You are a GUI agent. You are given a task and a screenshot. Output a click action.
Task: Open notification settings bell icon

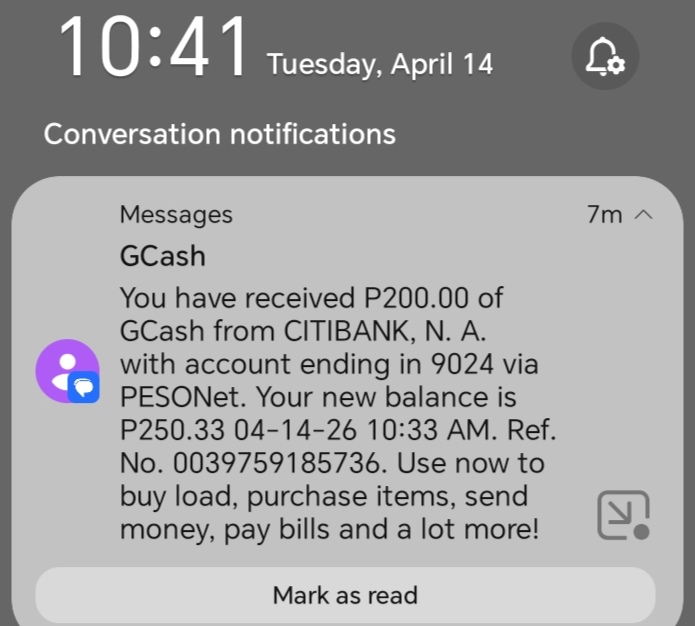tap(604, 56)
